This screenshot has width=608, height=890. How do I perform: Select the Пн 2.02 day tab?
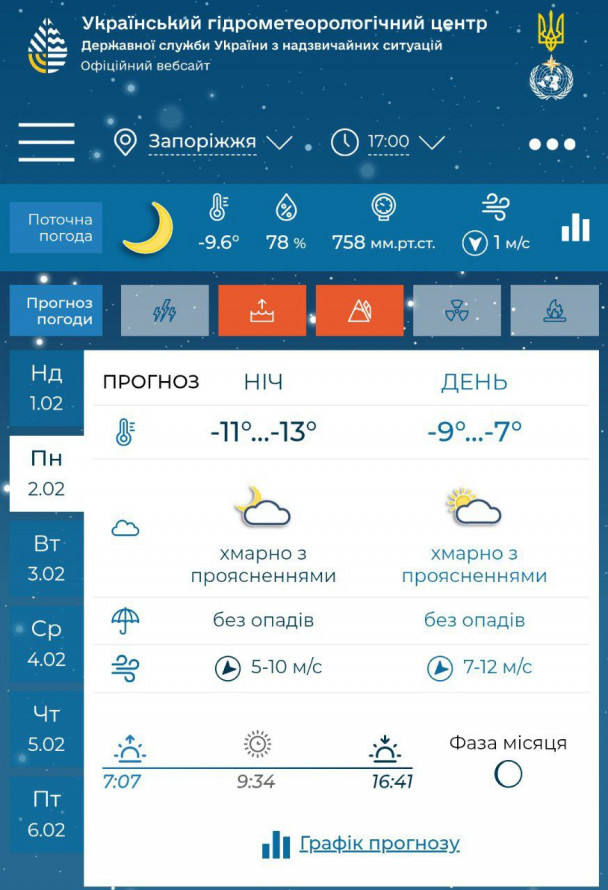[47, 473]
